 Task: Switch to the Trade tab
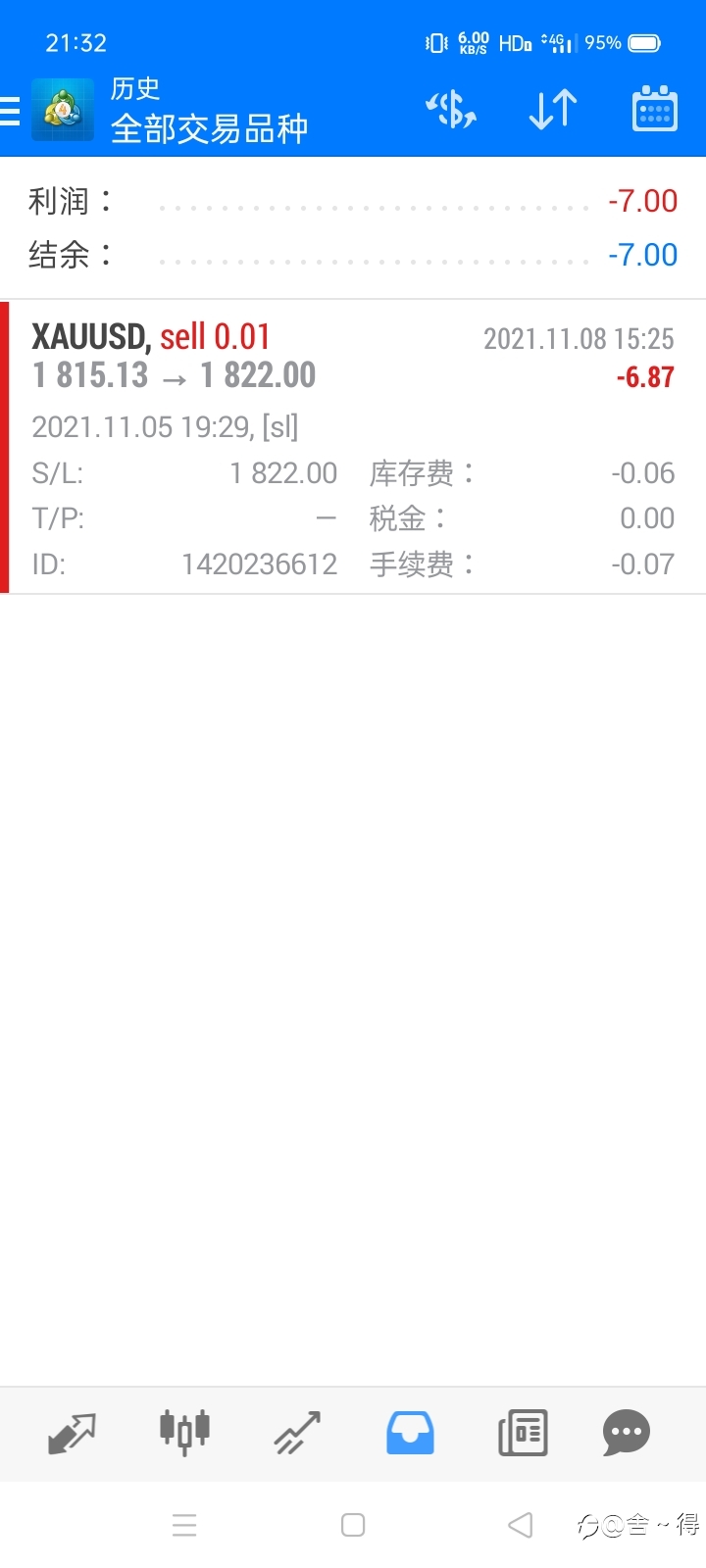click(x=297, y=1434)
